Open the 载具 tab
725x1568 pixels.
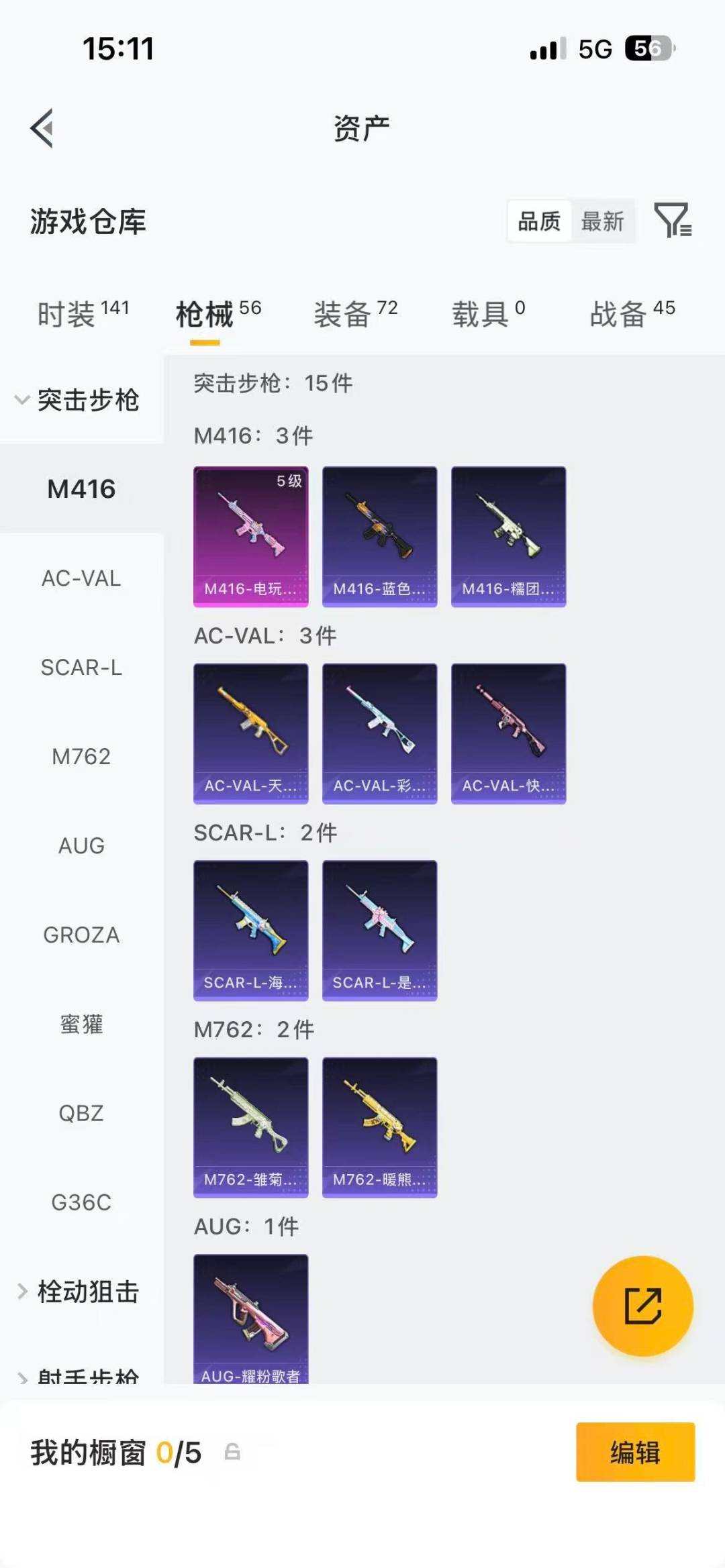click(x=488, y=313)
